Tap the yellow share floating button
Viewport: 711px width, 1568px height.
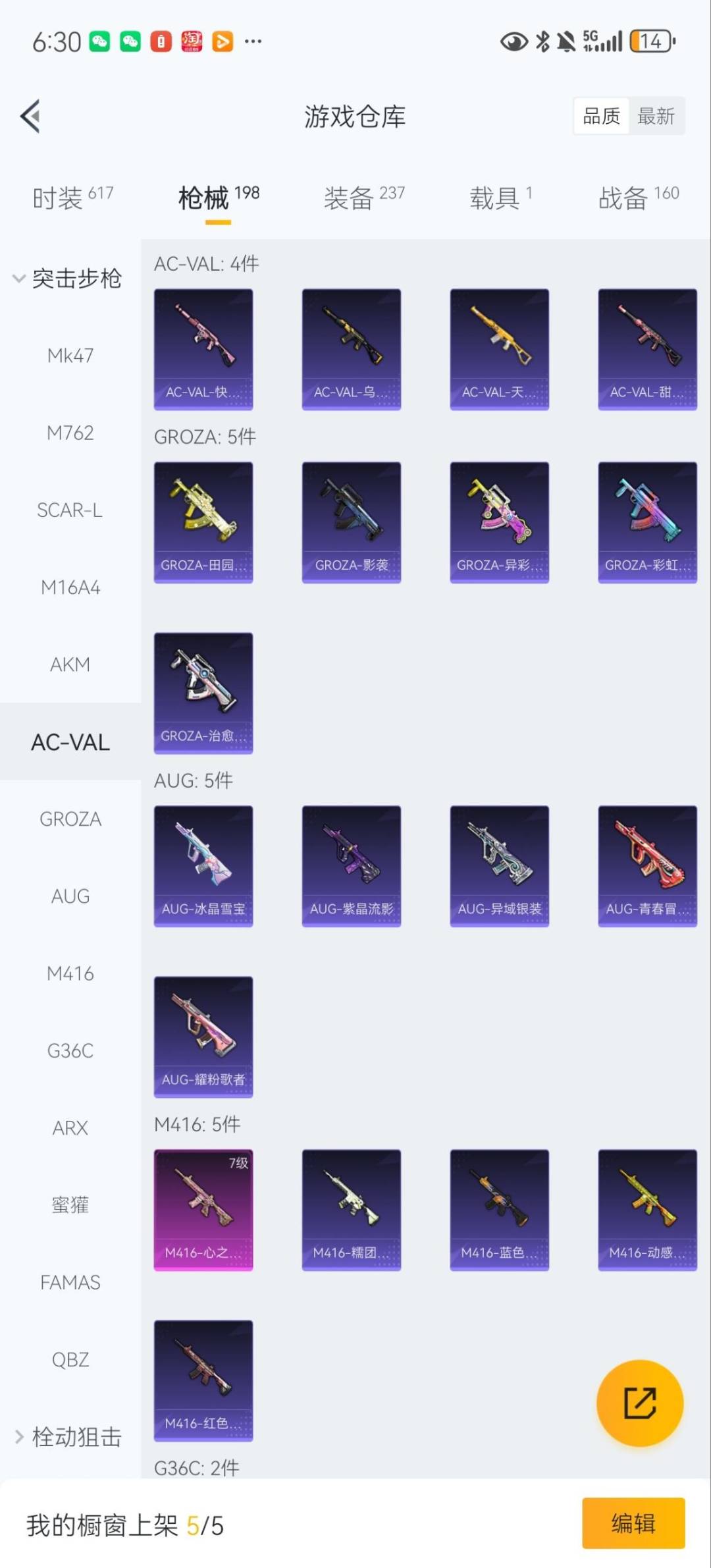639,1403
